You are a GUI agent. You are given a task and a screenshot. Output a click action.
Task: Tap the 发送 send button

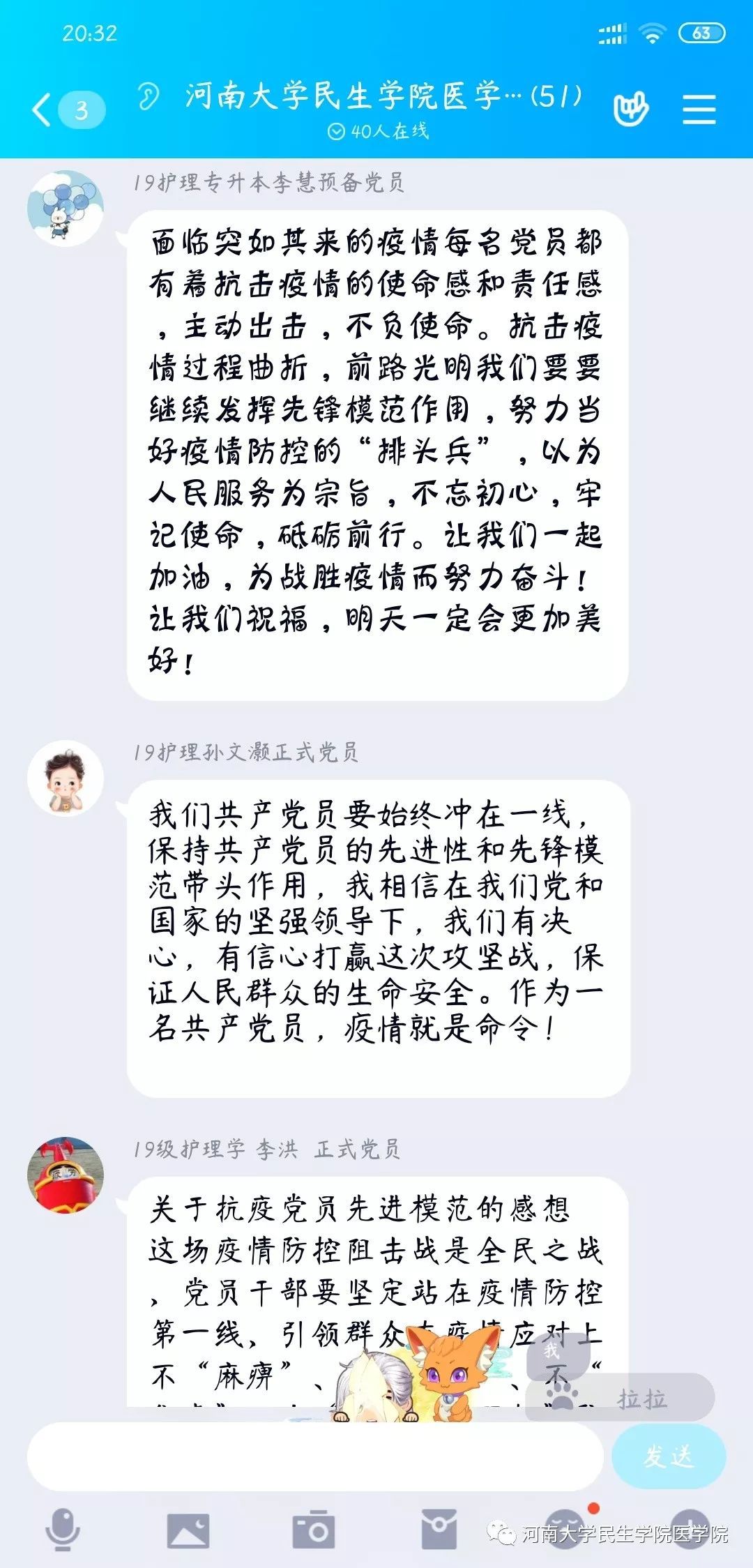[x=668, y=1456]
